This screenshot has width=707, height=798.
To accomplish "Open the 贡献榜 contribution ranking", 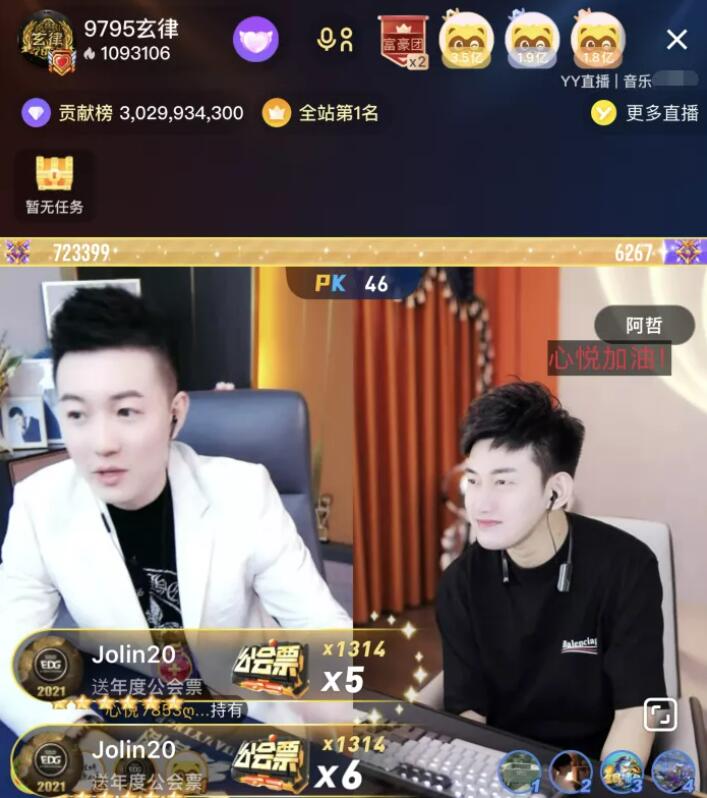I will (135, 113).
